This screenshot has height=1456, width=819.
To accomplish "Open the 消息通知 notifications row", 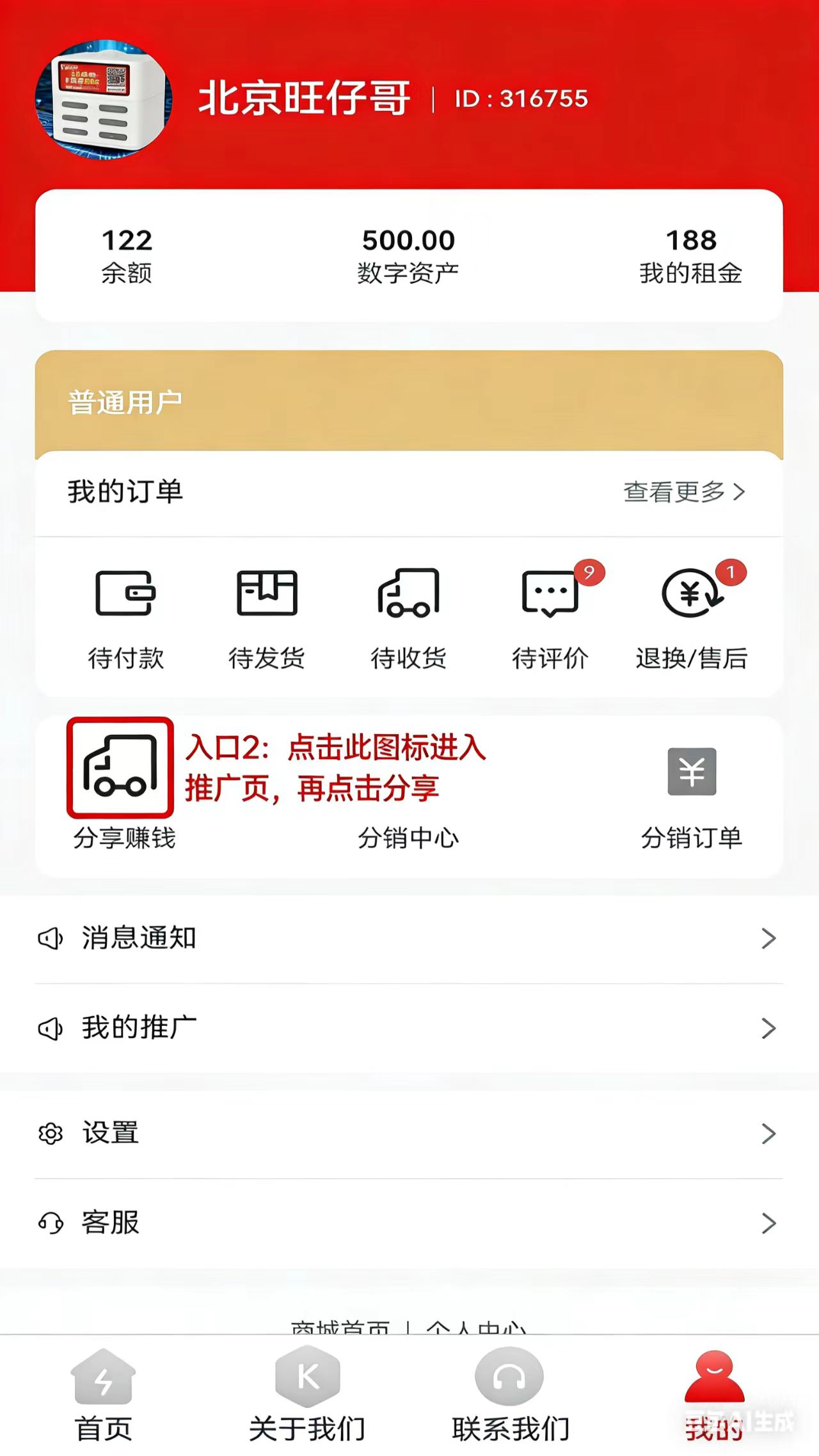I will click(x=408, y=938).
